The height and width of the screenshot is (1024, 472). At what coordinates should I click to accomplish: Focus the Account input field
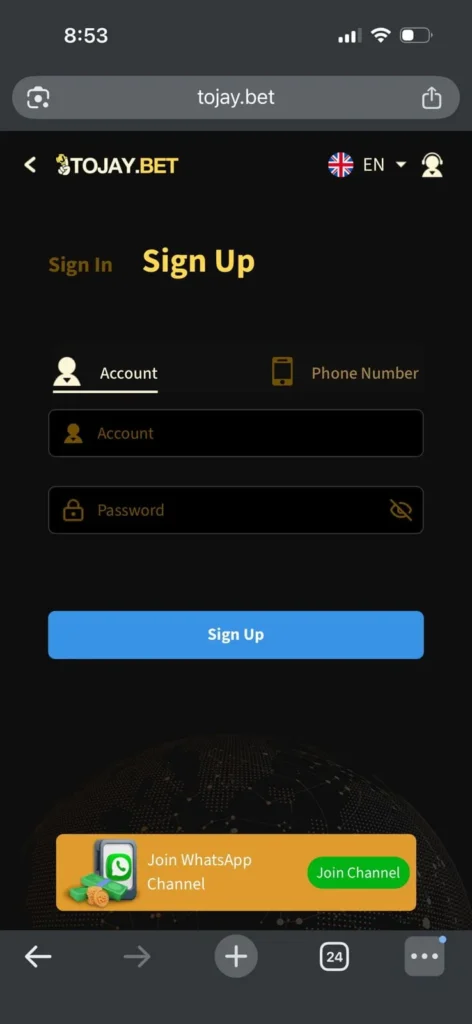pos(236,433)
